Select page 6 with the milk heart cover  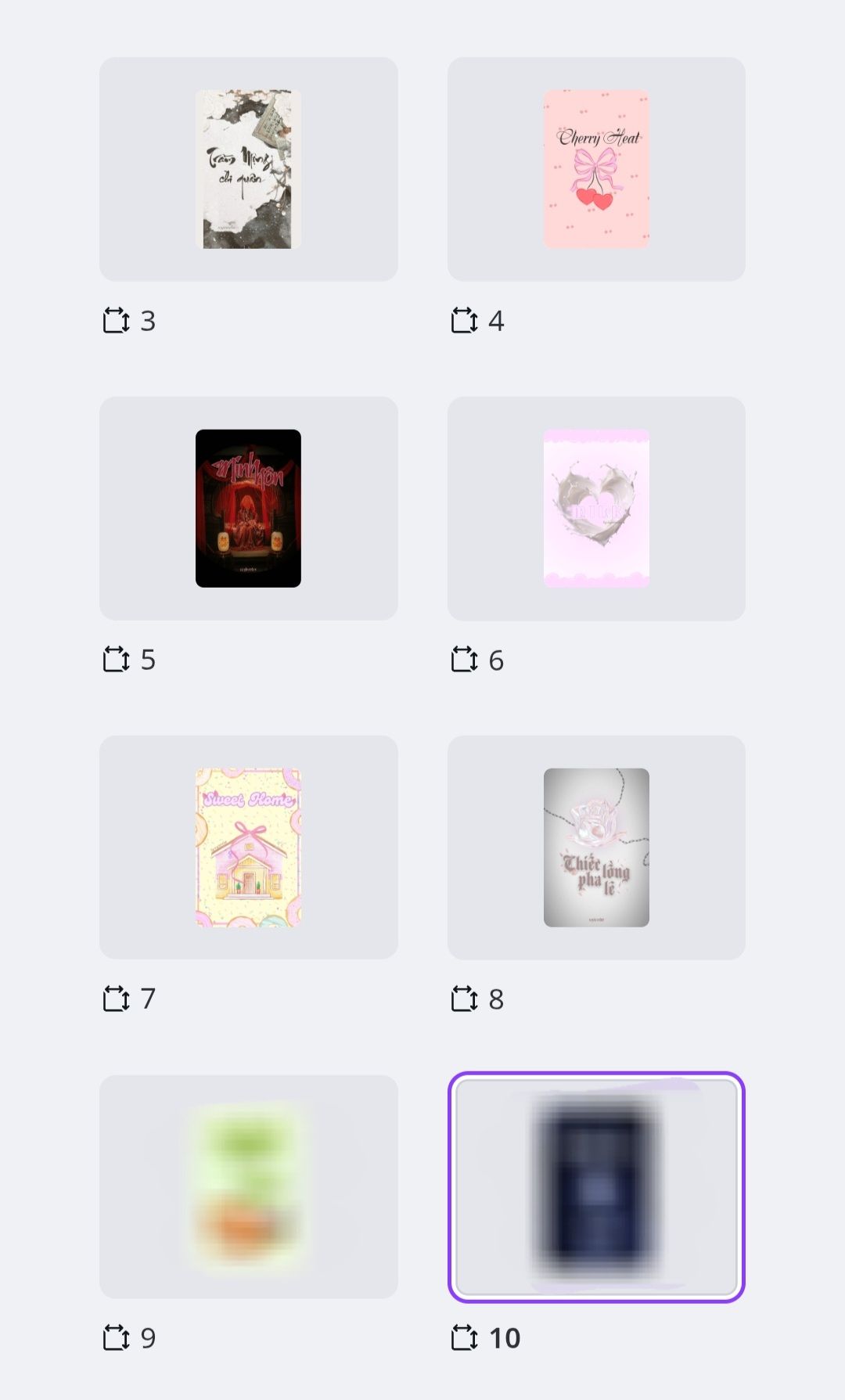tap(596, 508)
